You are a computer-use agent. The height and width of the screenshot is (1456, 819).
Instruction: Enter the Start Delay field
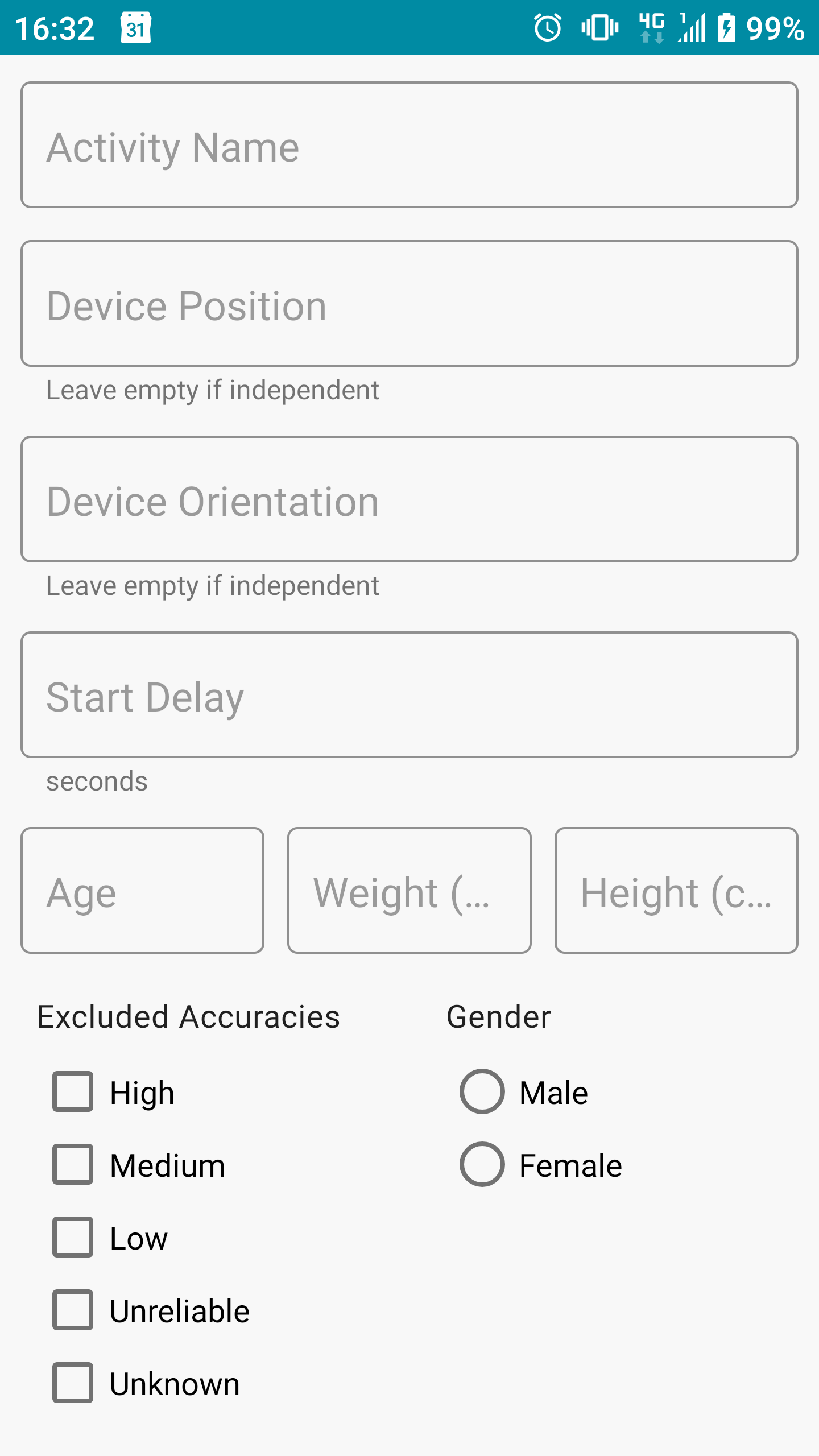[409, 695]
